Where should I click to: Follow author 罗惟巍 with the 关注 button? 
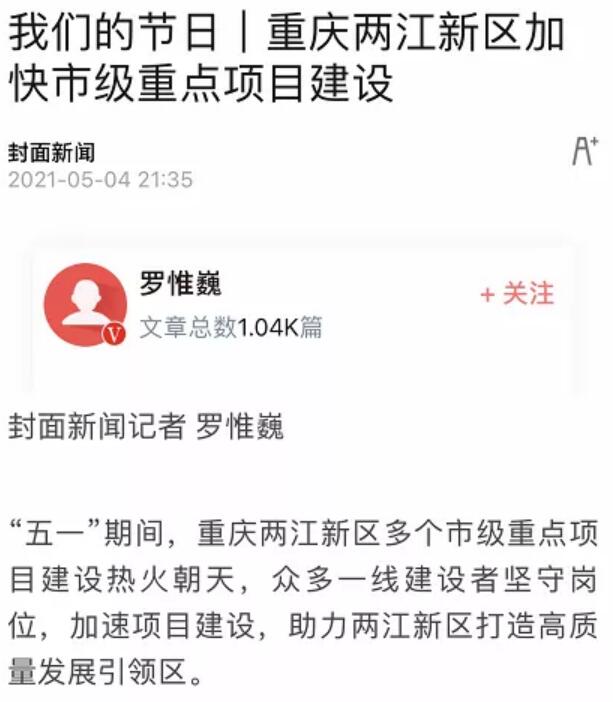(517, 293)
